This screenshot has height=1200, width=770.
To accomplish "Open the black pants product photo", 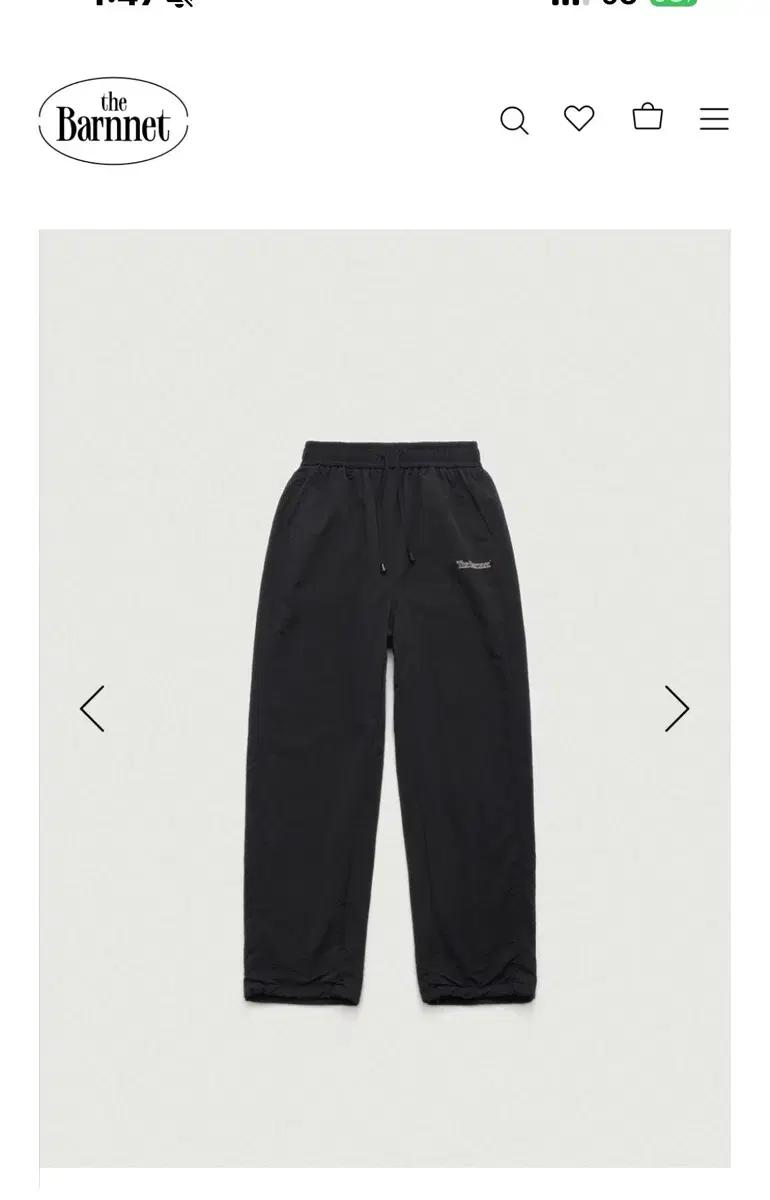I will 390,720.
